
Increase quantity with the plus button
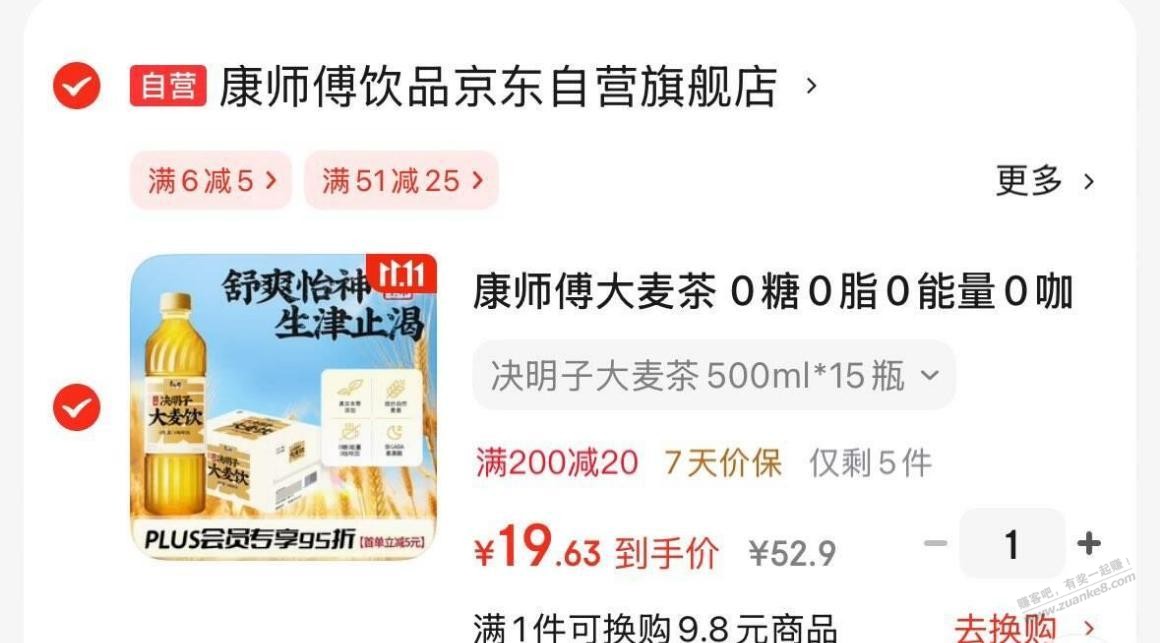(1089, 544)
